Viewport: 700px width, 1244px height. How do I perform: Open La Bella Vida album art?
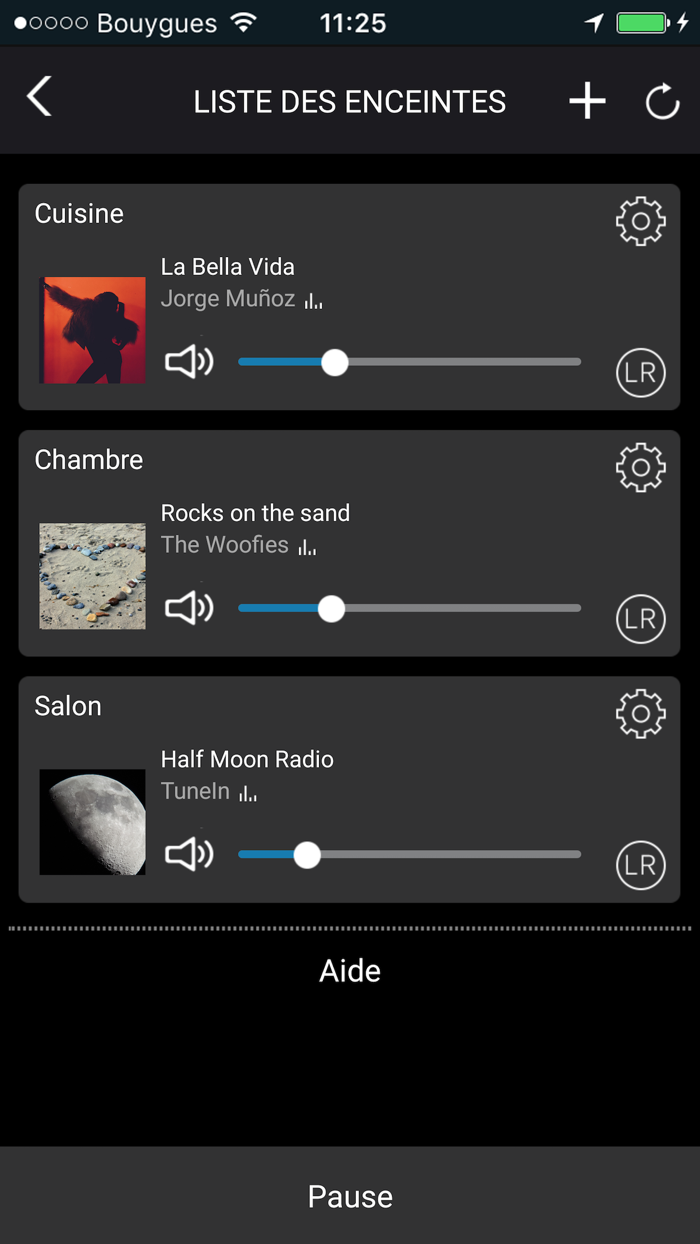point(93,330)
